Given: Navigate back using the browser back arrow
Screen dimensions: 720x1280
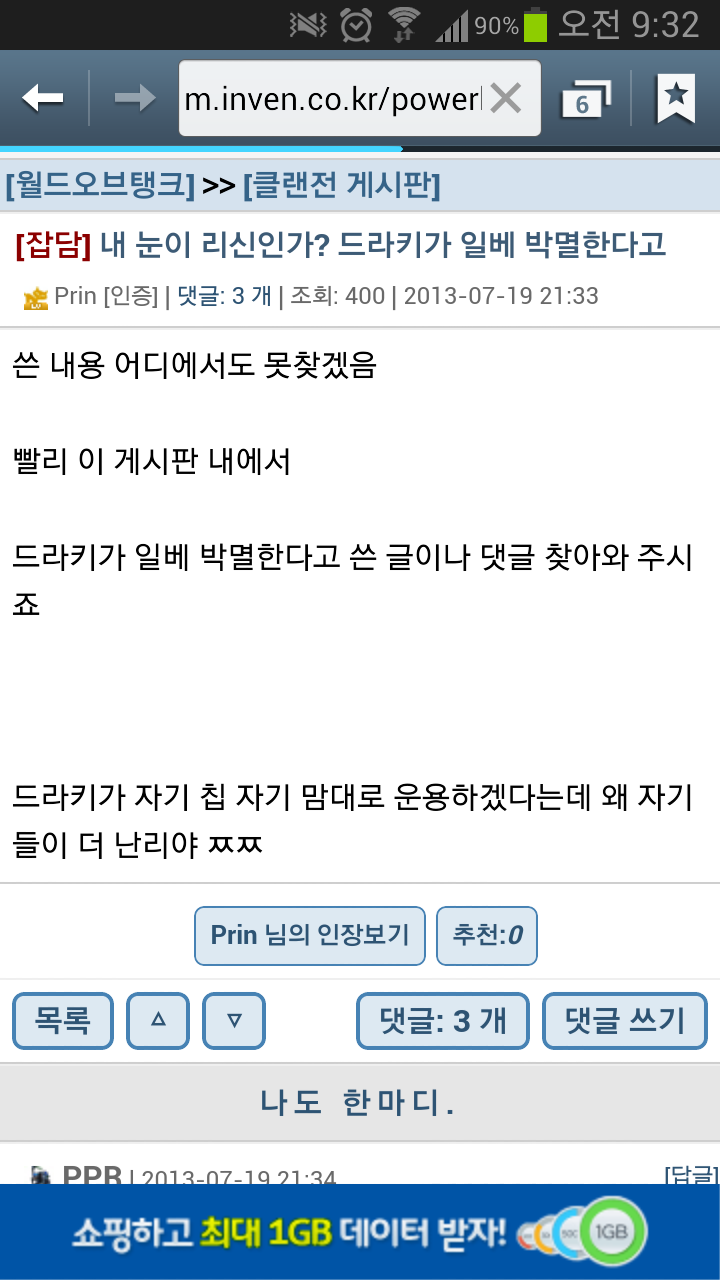Looking at the screenshot, I should [45, 98].
